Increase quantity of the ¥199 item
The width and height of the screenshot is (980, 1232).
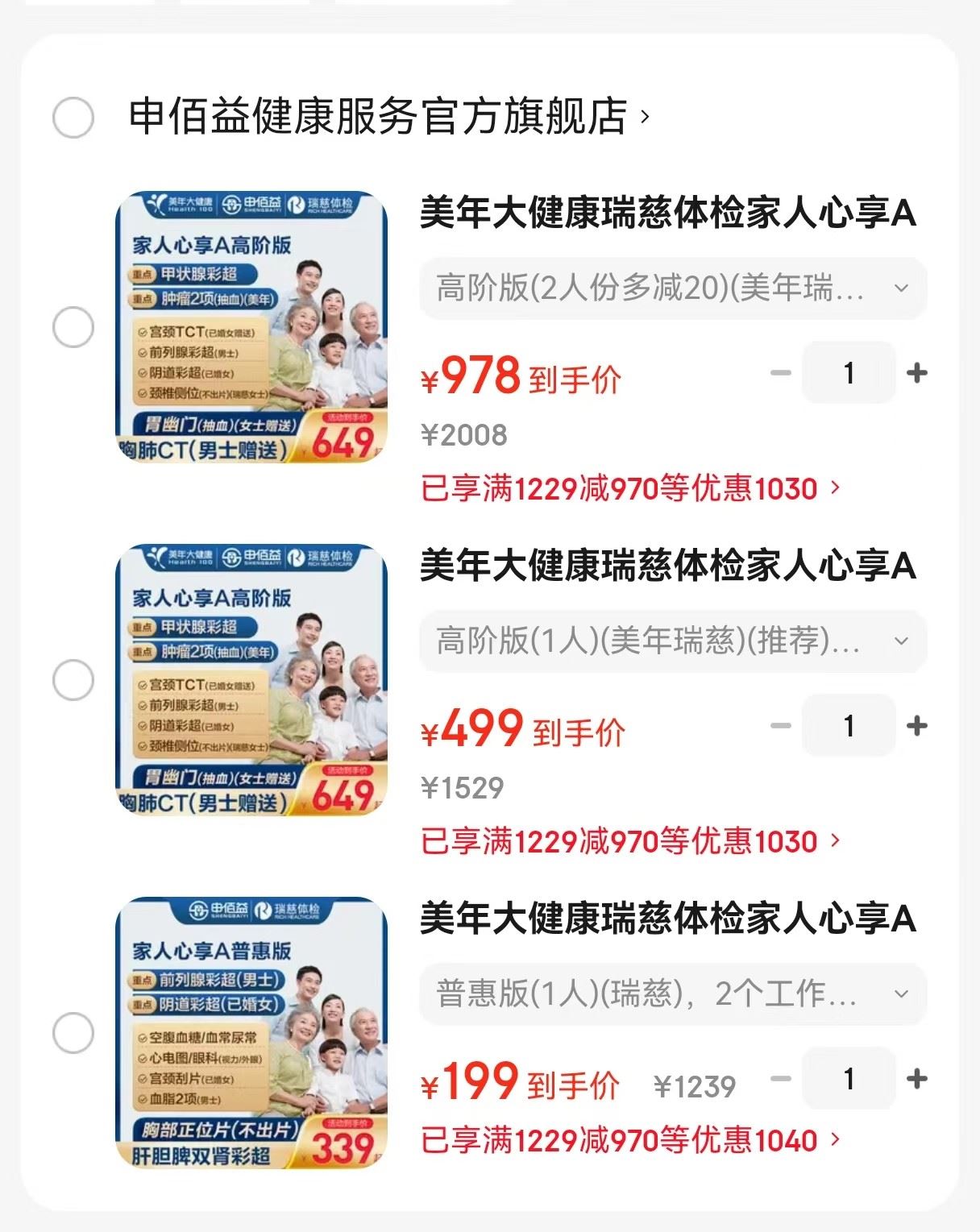pos(916,1079)
